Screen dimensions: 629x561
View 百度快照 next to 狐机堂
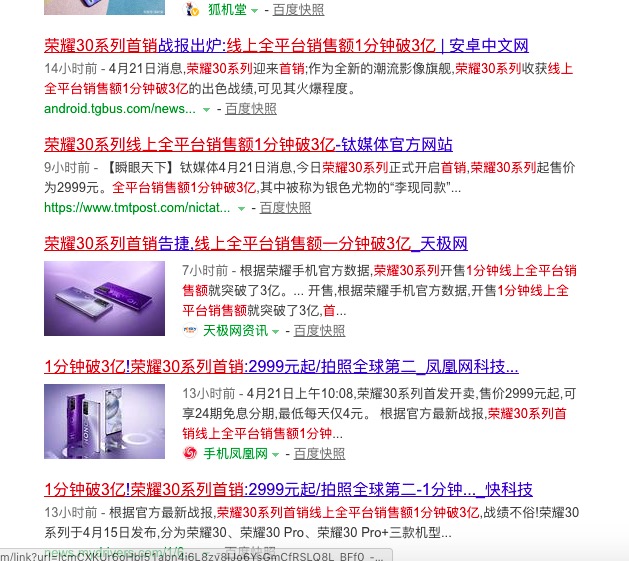[298, 9]
